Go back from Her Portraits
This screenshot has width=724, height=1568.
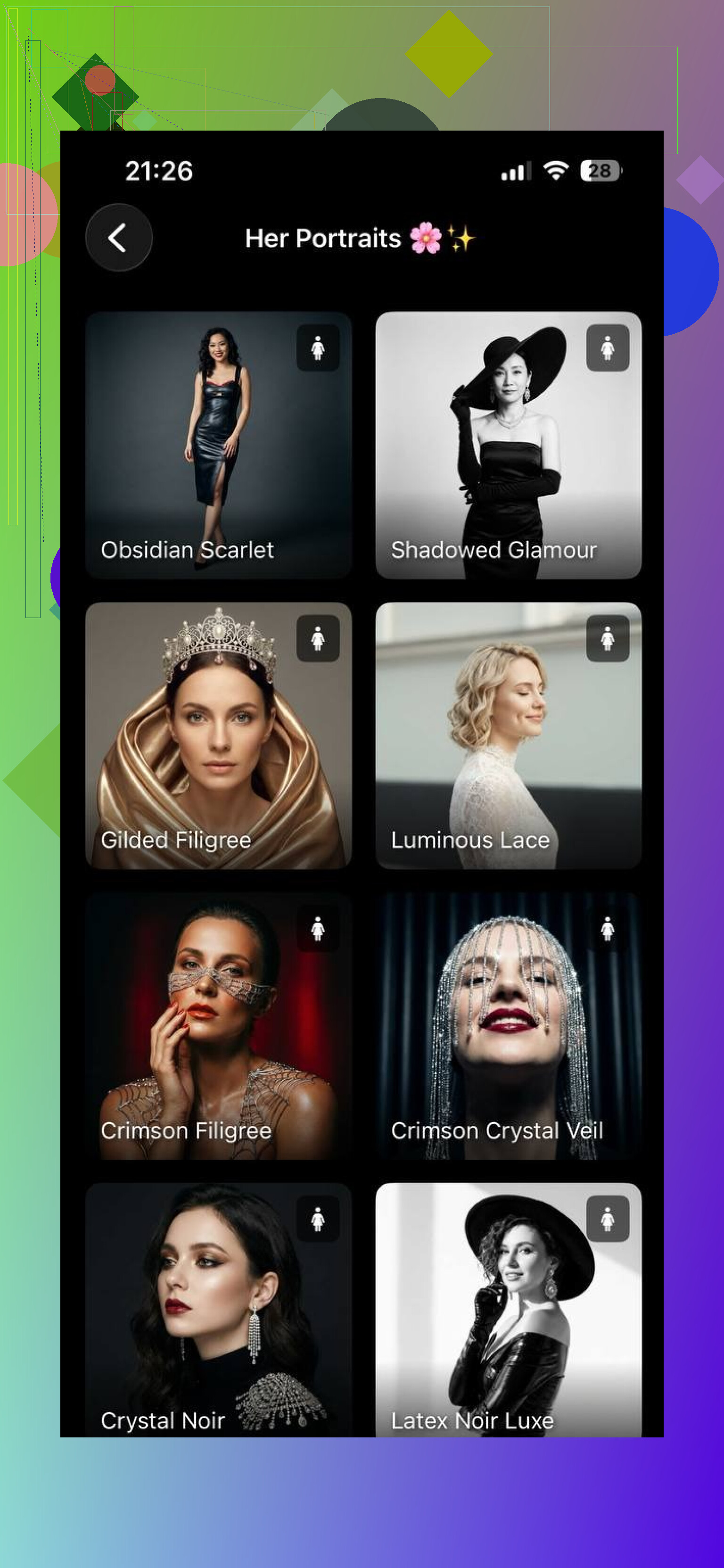tap(119, 238)
